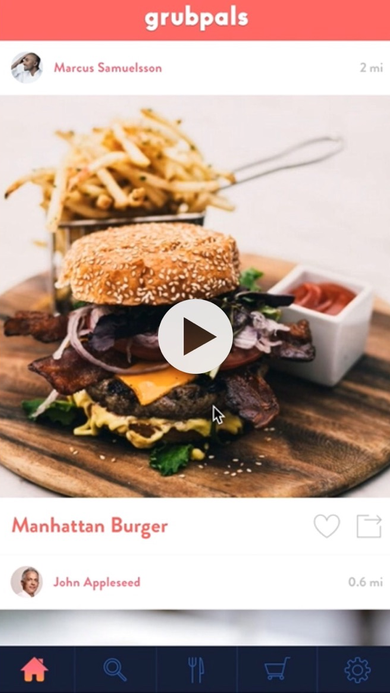This screenshot has width=390, height=693.
Task: Go to the home tab
Action: click(x=34, y=670)
